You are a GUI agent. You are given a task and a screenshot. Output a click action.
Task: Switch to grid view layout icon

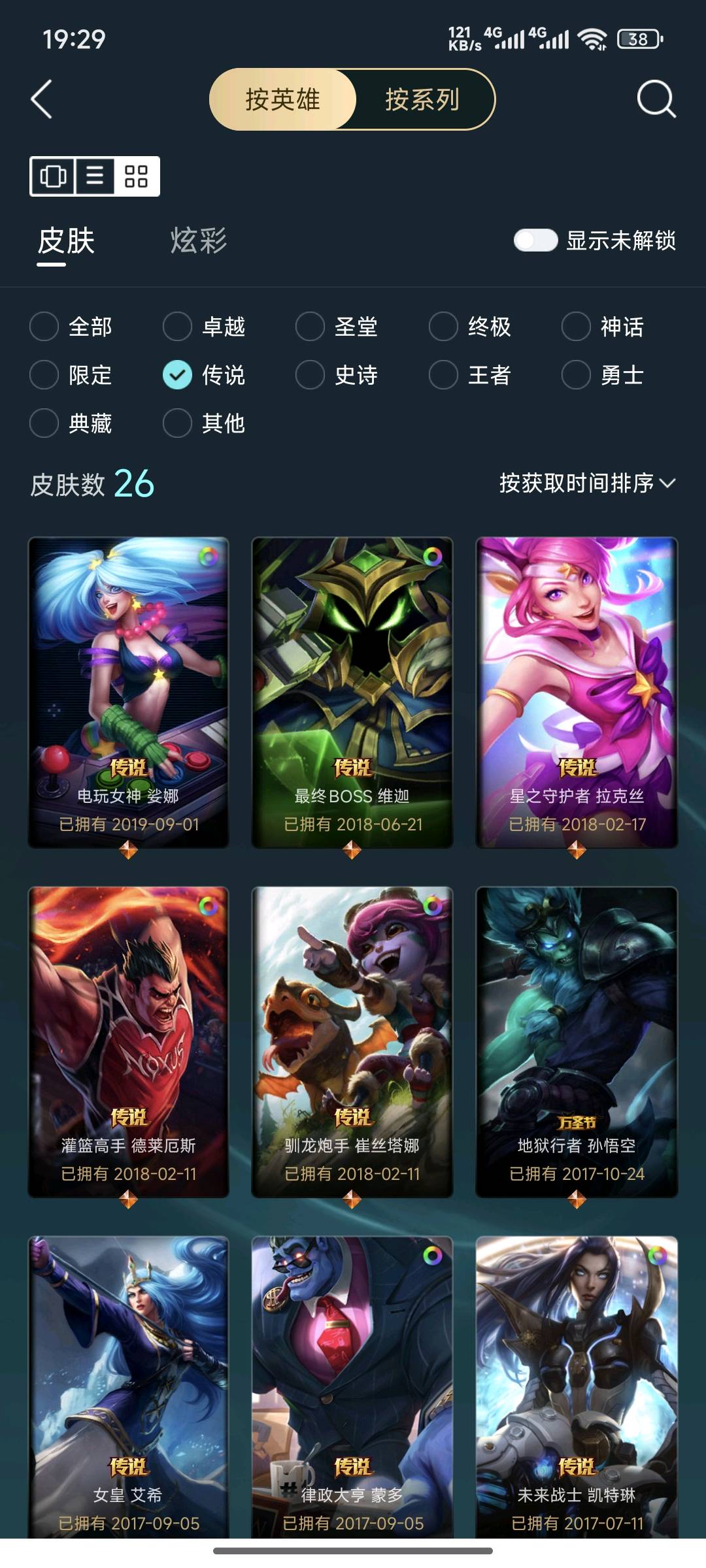[x=136, y=176]
